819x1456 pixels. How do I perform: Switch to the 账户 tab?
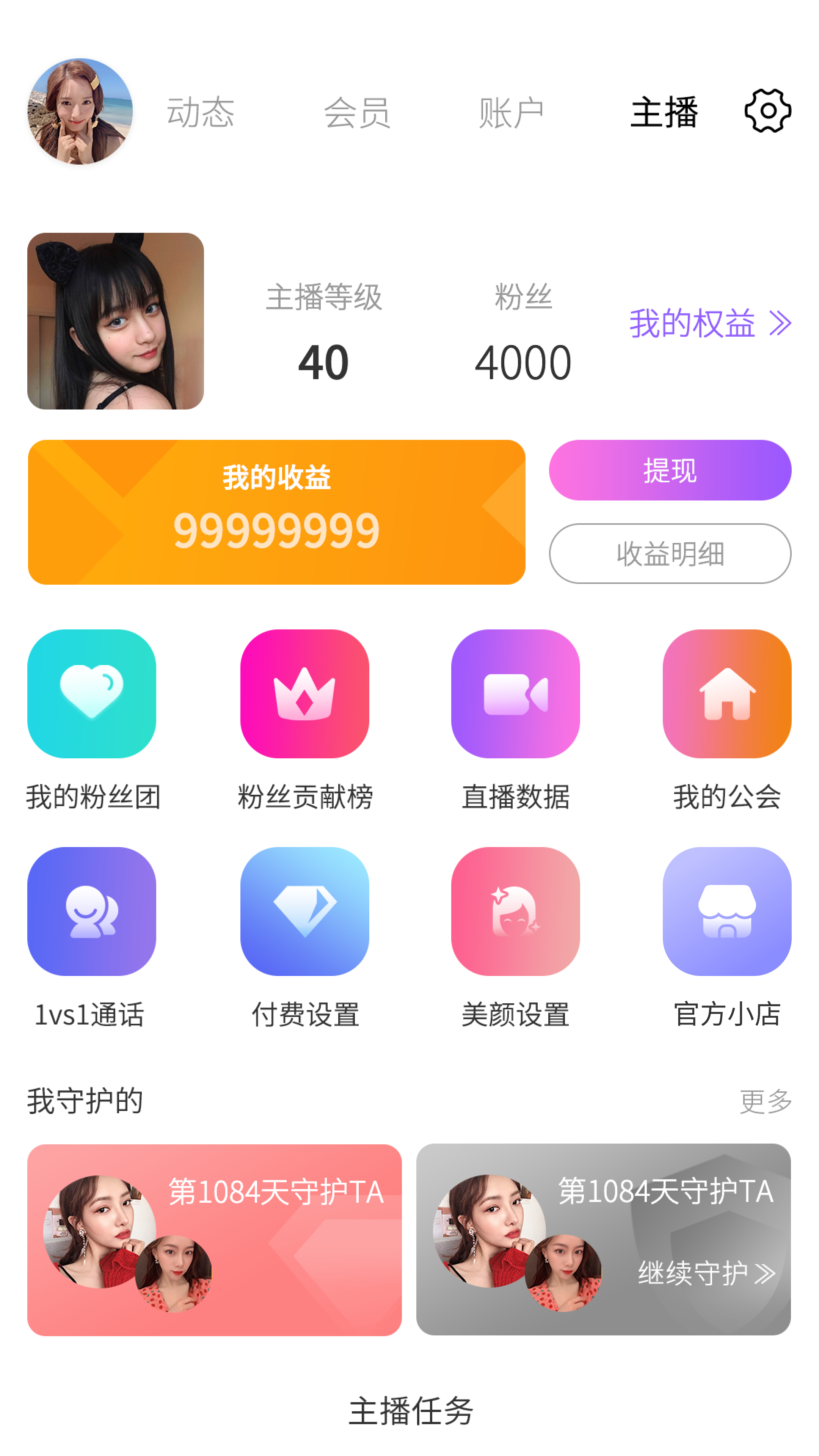511,113
